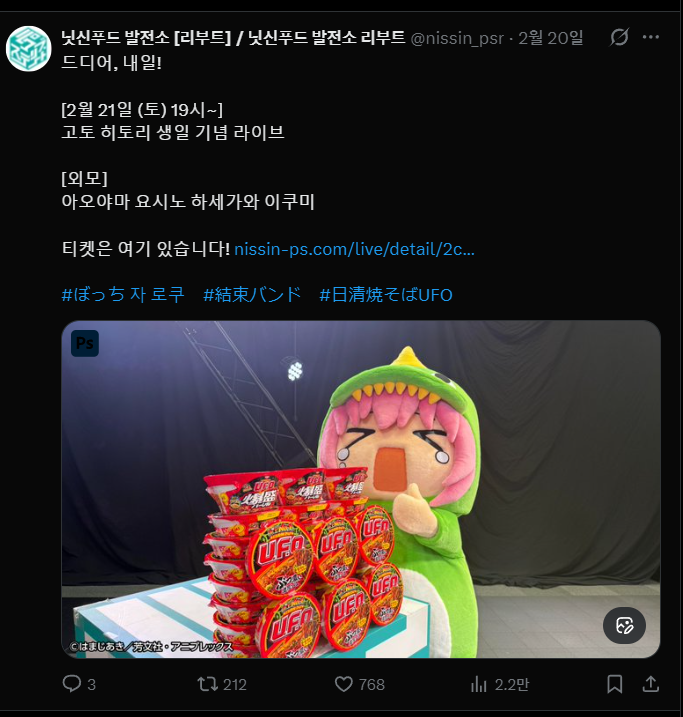This screenshot has height=717, width=683.
Task: Open the nissin_psr profile avatar
Action: pyautogui.click(x=28, y=49)
